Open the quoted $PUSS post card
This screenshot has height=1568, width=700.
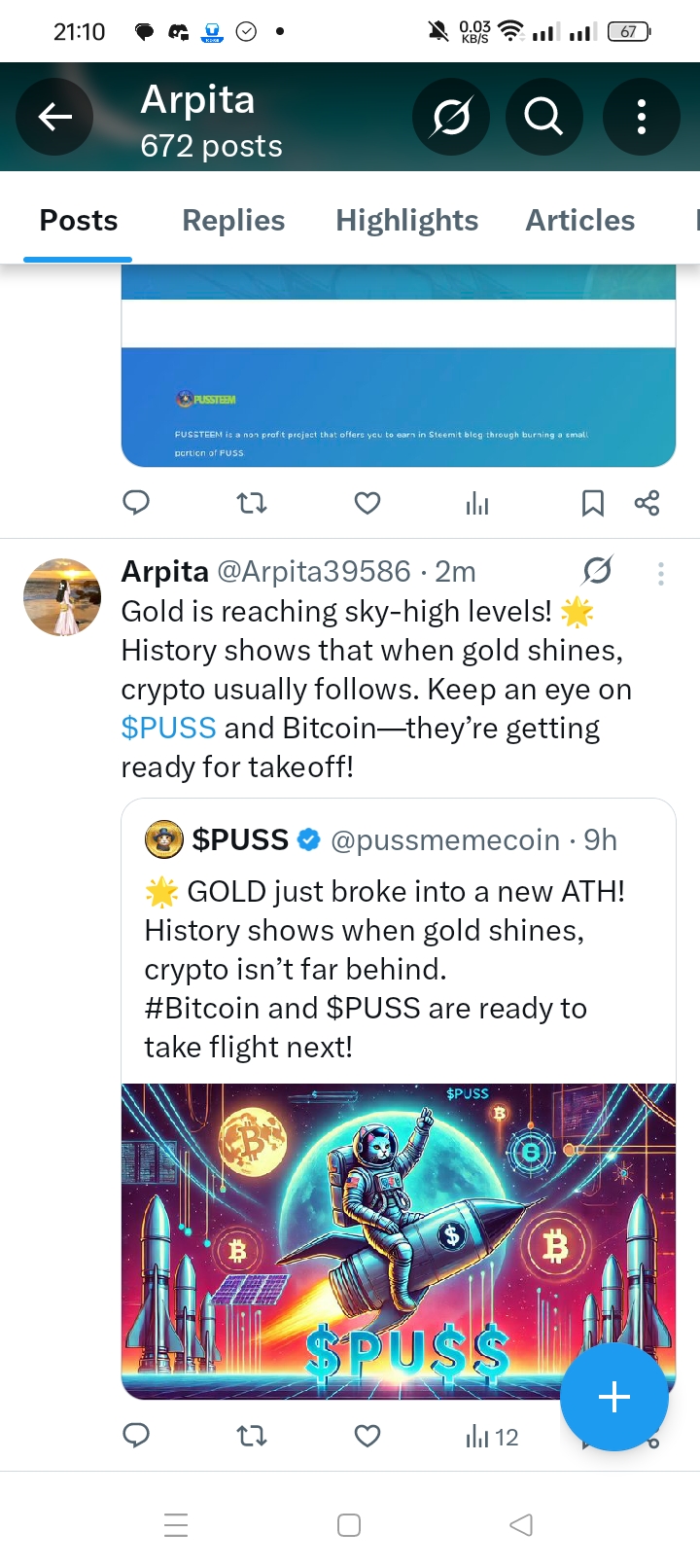(x=398, y=953)
